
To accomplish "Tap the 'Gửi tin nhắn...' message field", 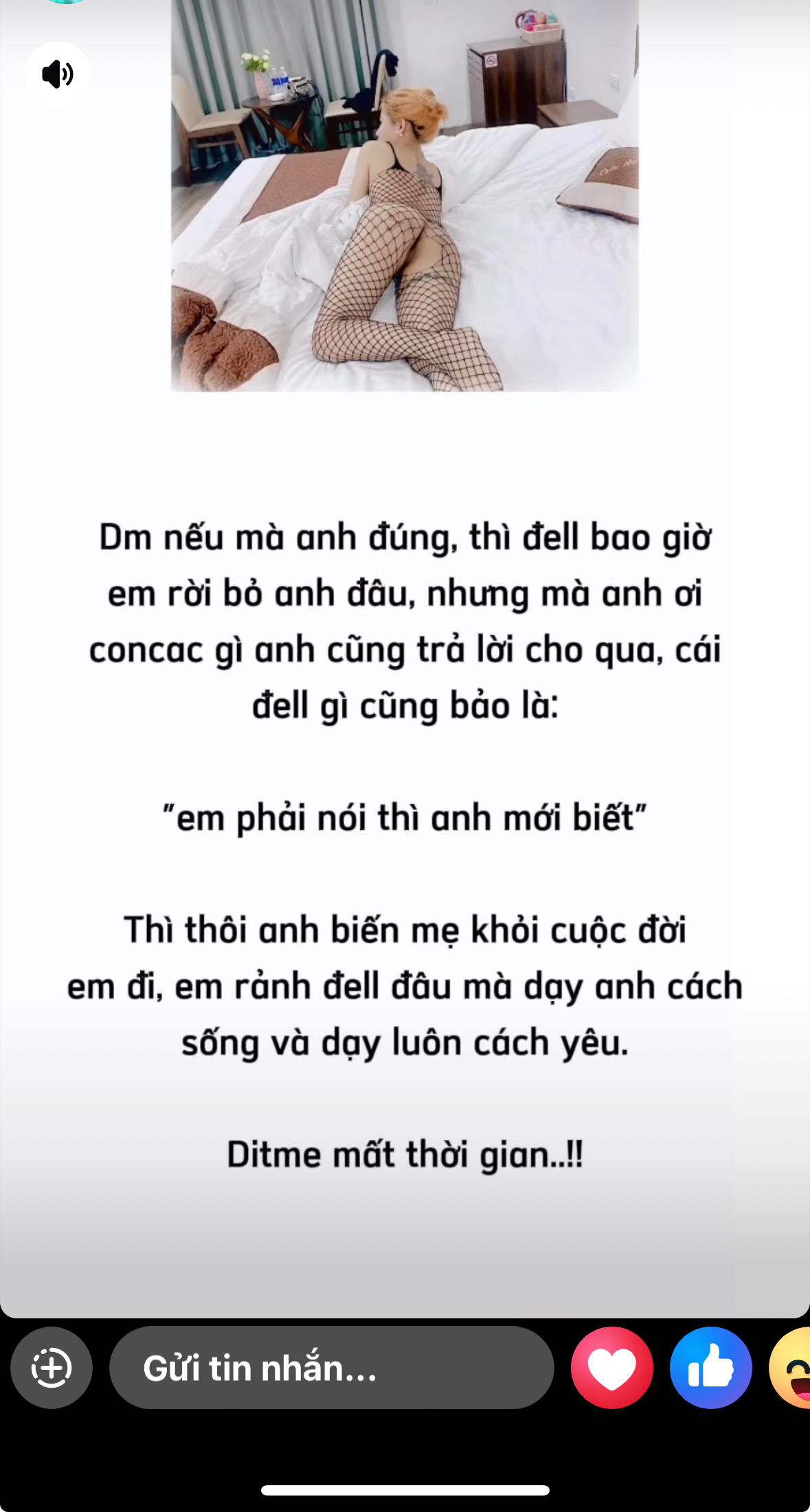I will [x=332, y=1368].
